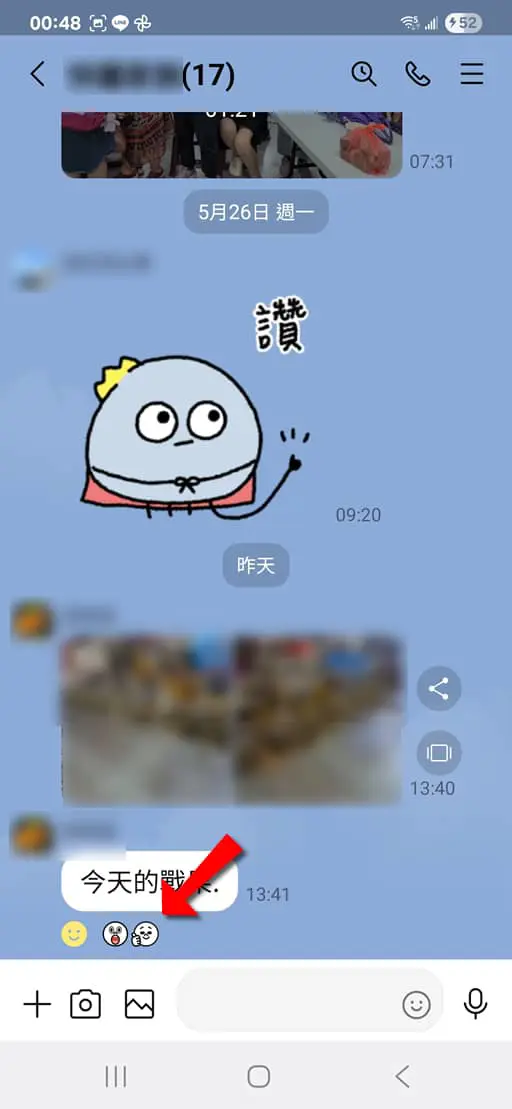Open the sticker and emoji picker
This screenshot has width=512, height=1109.
coord(417,1004)
